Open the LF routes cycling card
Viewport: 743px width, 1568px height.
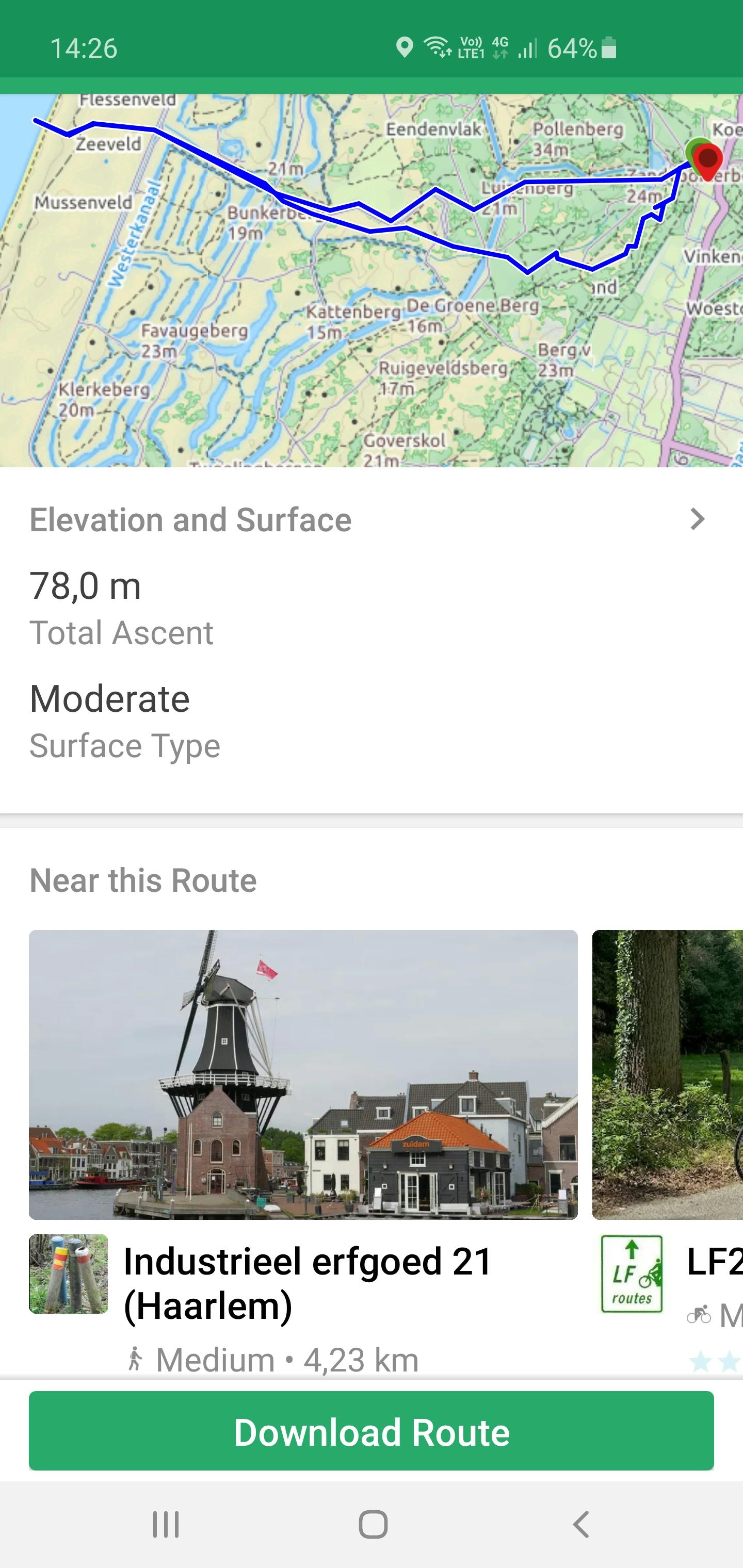point(668,1074)
